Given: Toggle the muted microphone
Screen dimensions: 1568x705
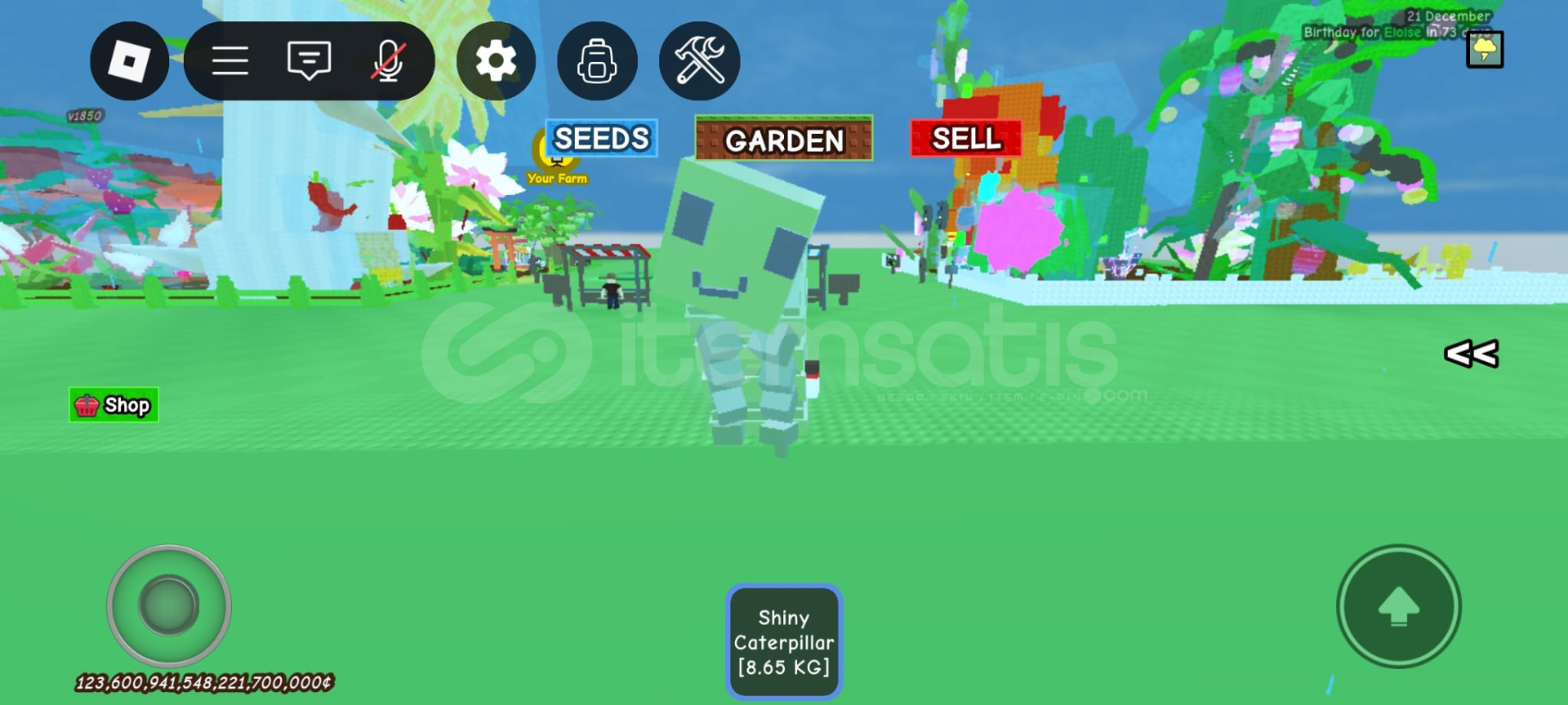Looking at the screenshot, I should click(x=388, y=61).
